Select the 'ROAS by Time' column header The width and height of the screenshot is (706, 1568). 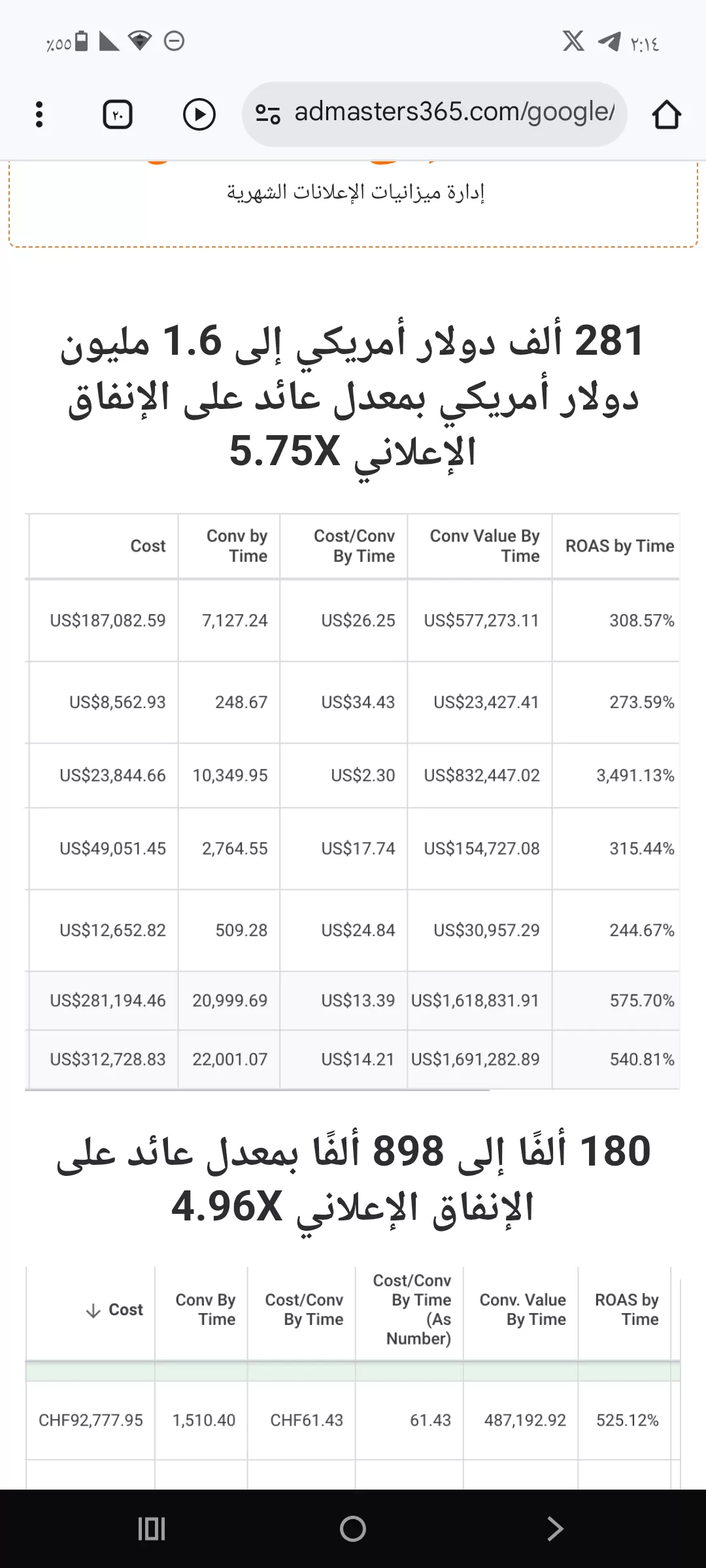[621, 546]
